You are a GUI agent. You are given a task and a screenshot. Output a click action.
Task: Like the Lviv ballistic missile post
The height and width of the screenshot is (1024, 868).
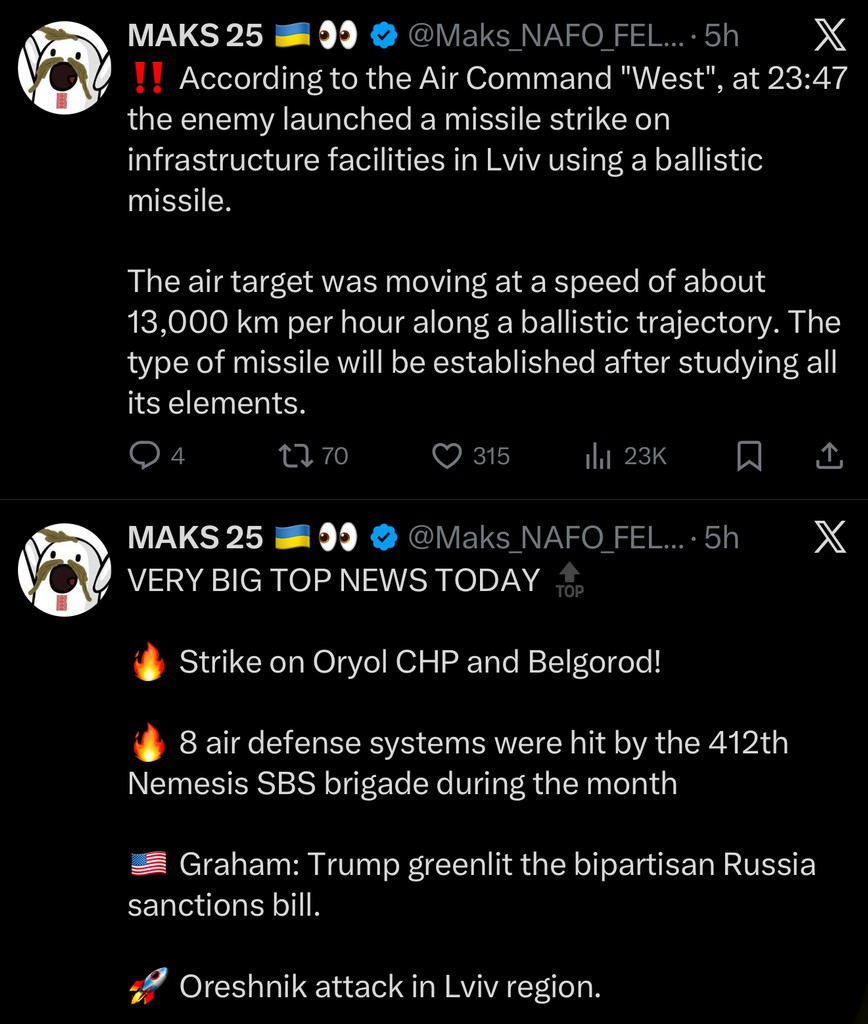pos(446,456)
